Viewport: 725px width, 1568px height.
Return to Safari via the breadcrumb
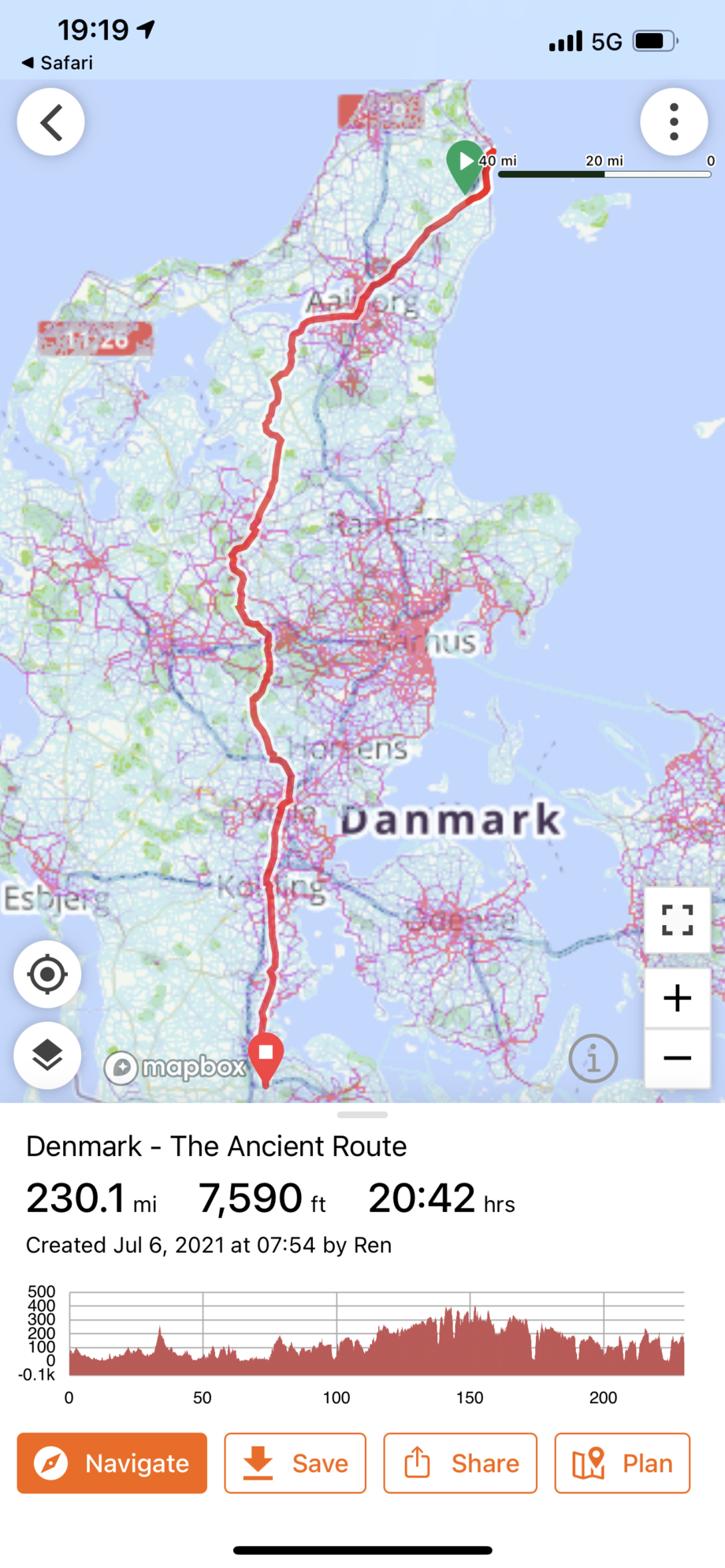click(57, 63)
